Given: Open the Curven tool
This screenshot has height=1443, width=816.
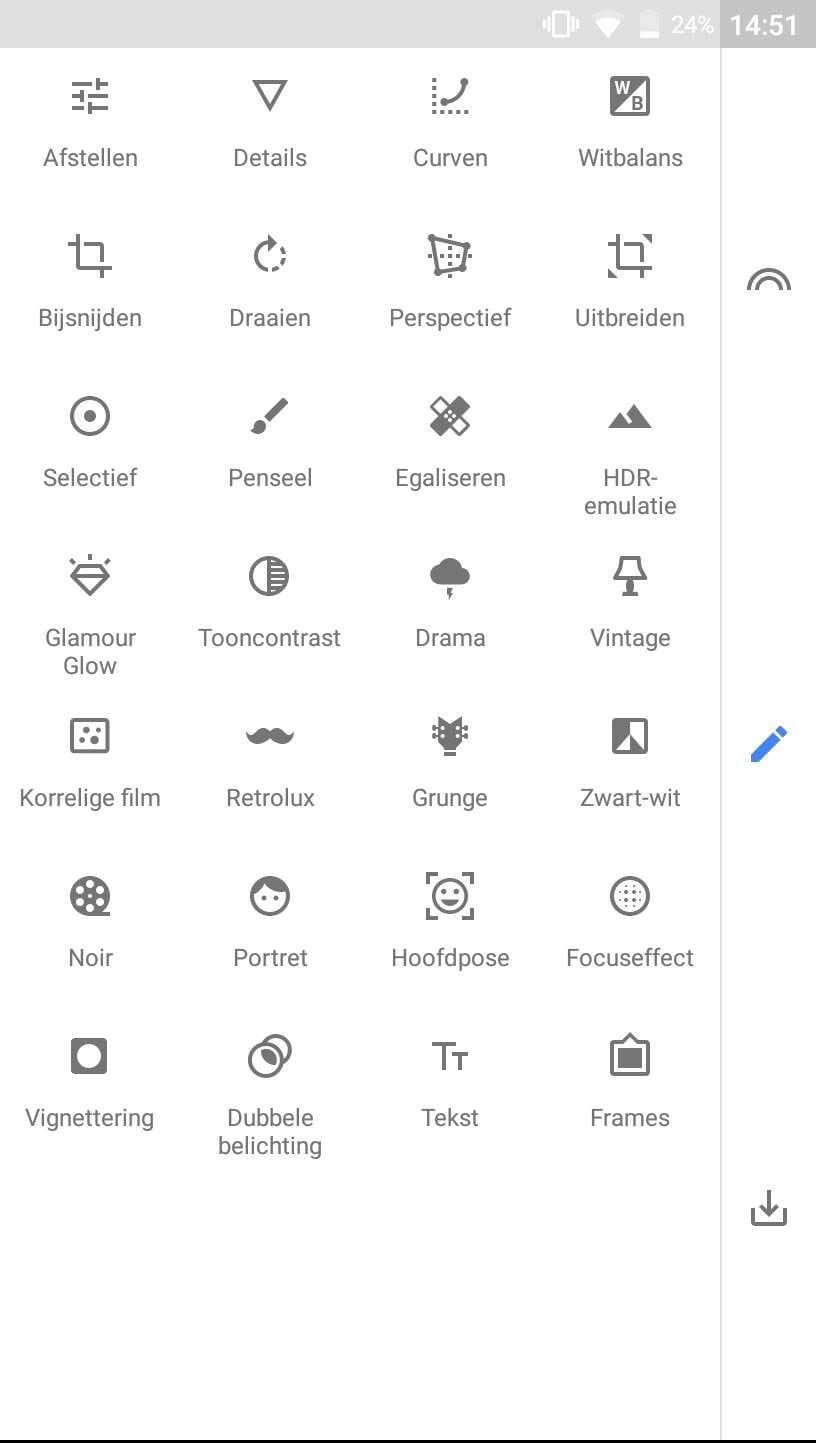Looking at the screenshot, I should click(x=450, y=122).
